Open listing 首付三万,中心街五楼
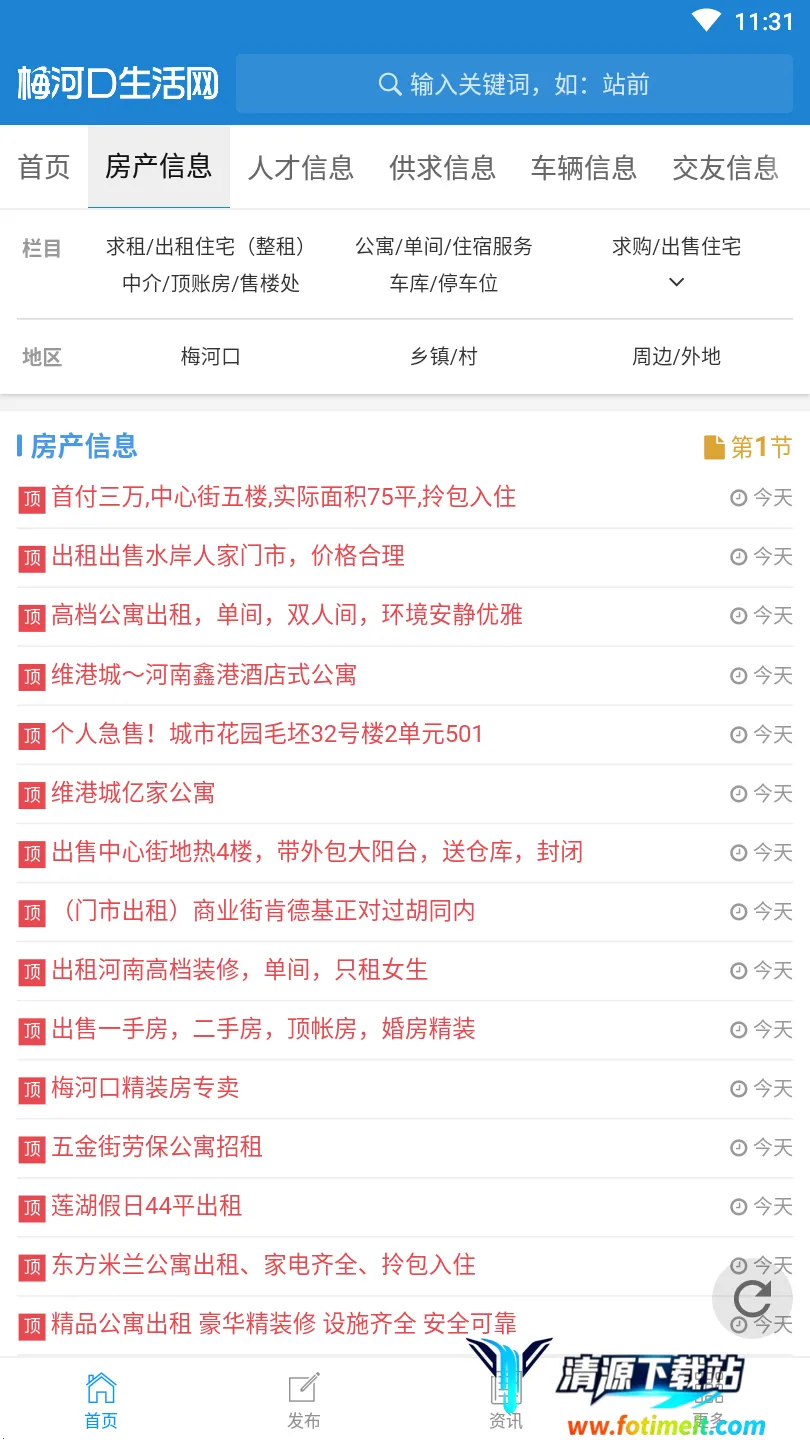 click(284, 497)
